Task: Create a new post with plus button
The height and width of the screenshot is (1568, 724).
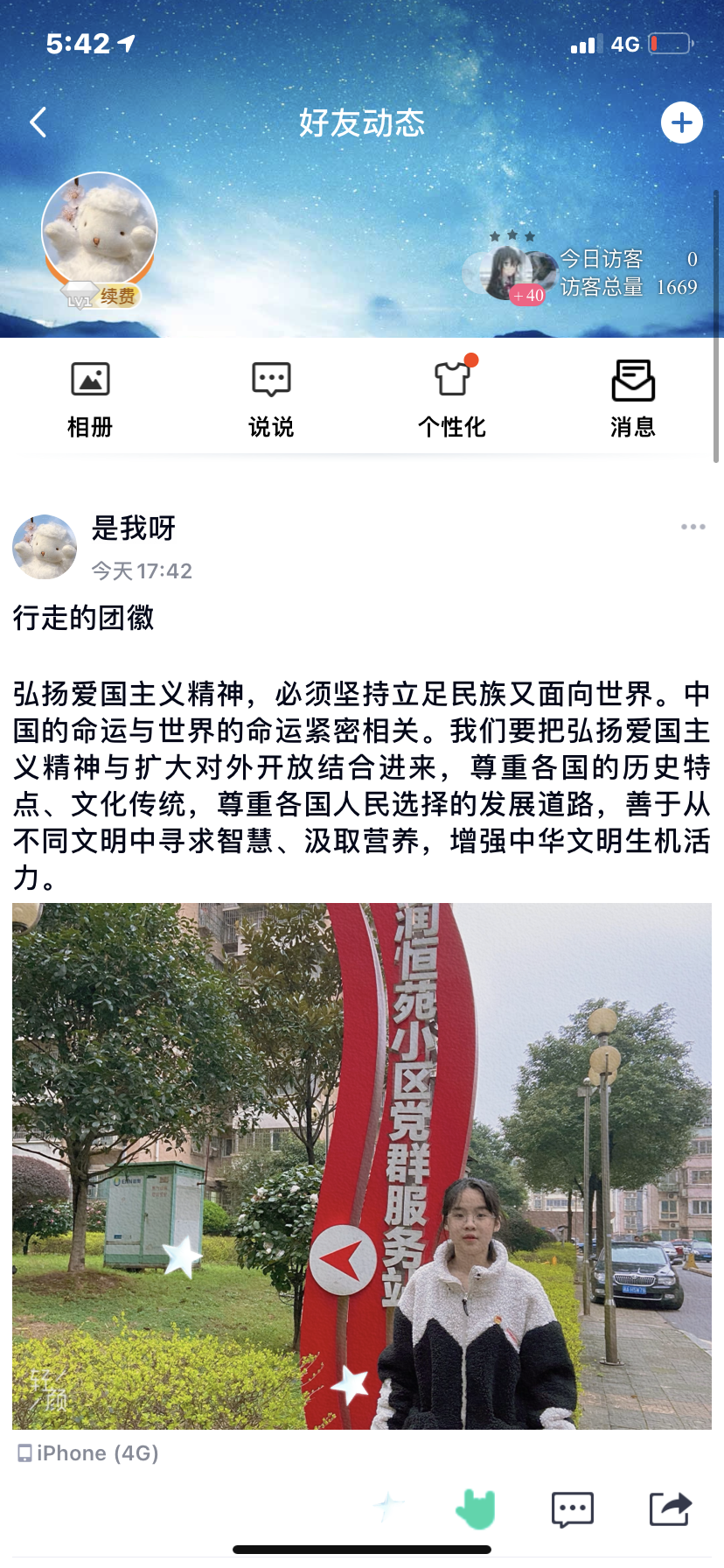Action: tap(681, 122)
